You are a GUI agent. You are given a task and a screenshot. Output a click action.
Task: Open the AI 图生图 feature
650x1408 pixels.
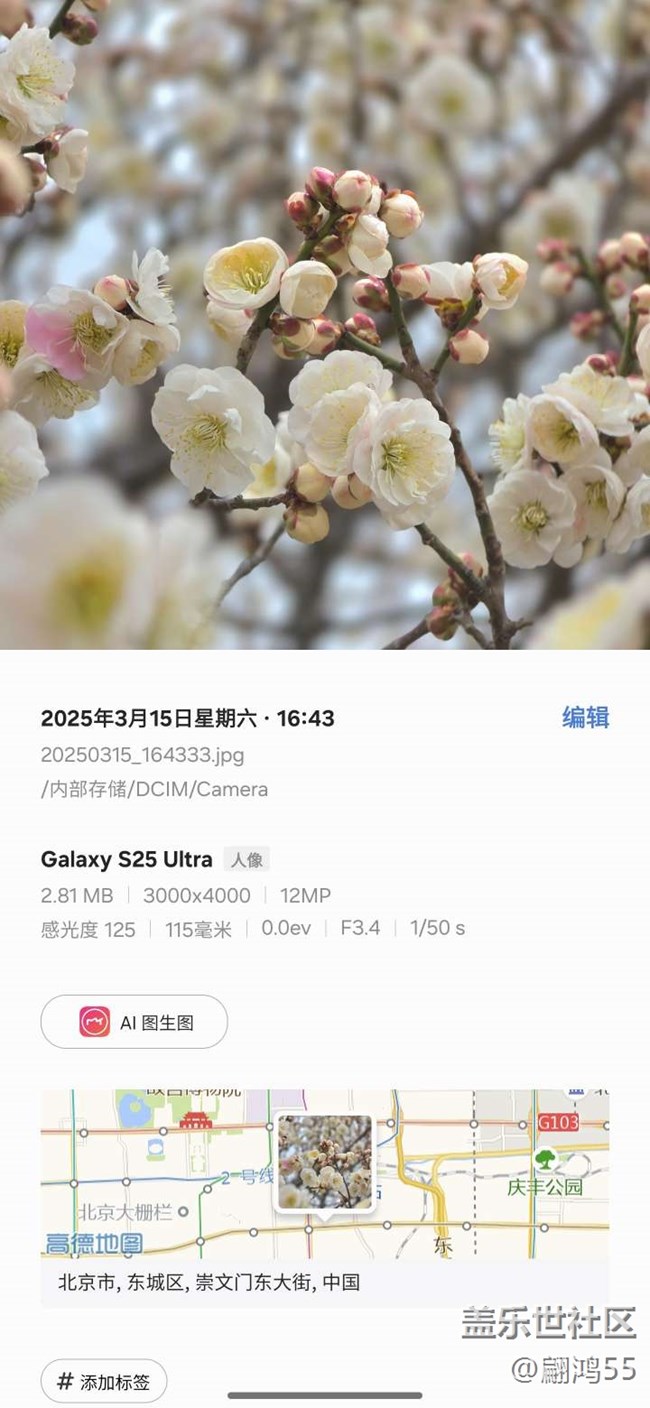[134, 1022]
